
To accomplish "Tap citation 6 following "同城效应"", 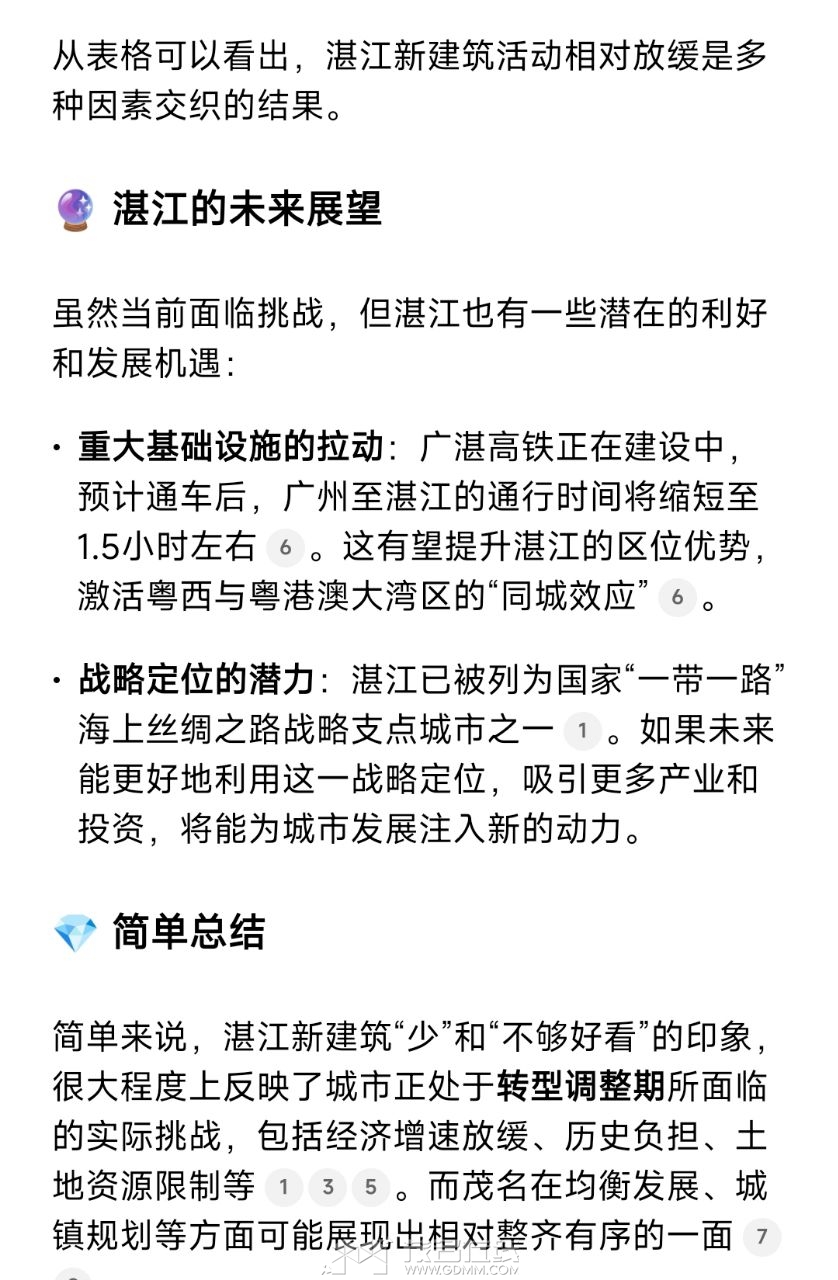I will (x=677, y=597).
